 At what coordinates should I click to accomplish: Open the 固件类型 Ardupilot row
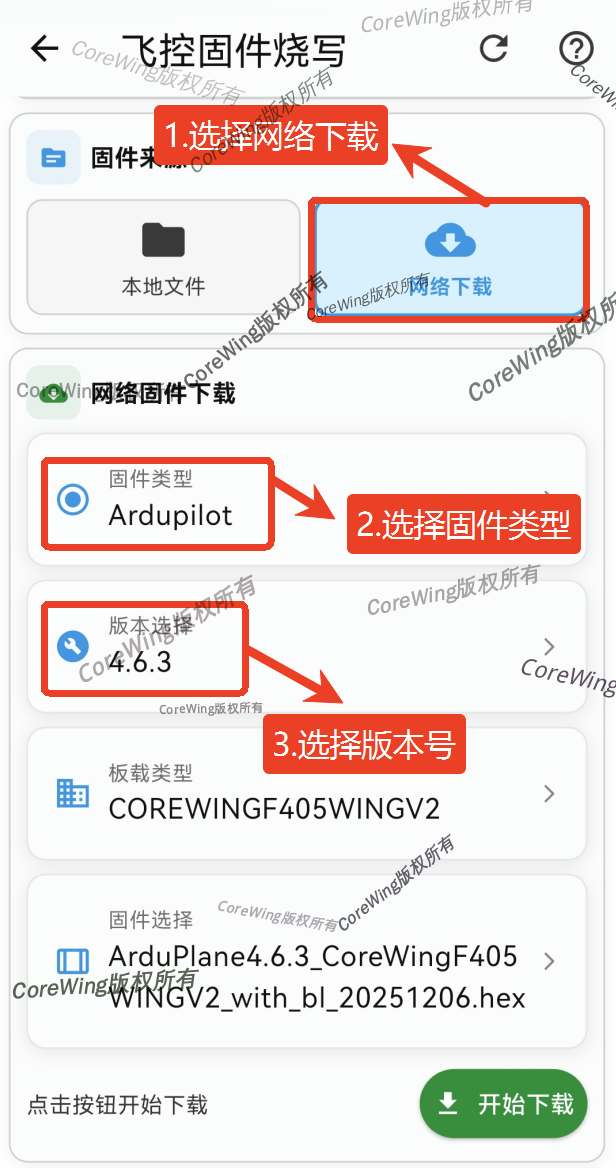(x=306, y=500)
